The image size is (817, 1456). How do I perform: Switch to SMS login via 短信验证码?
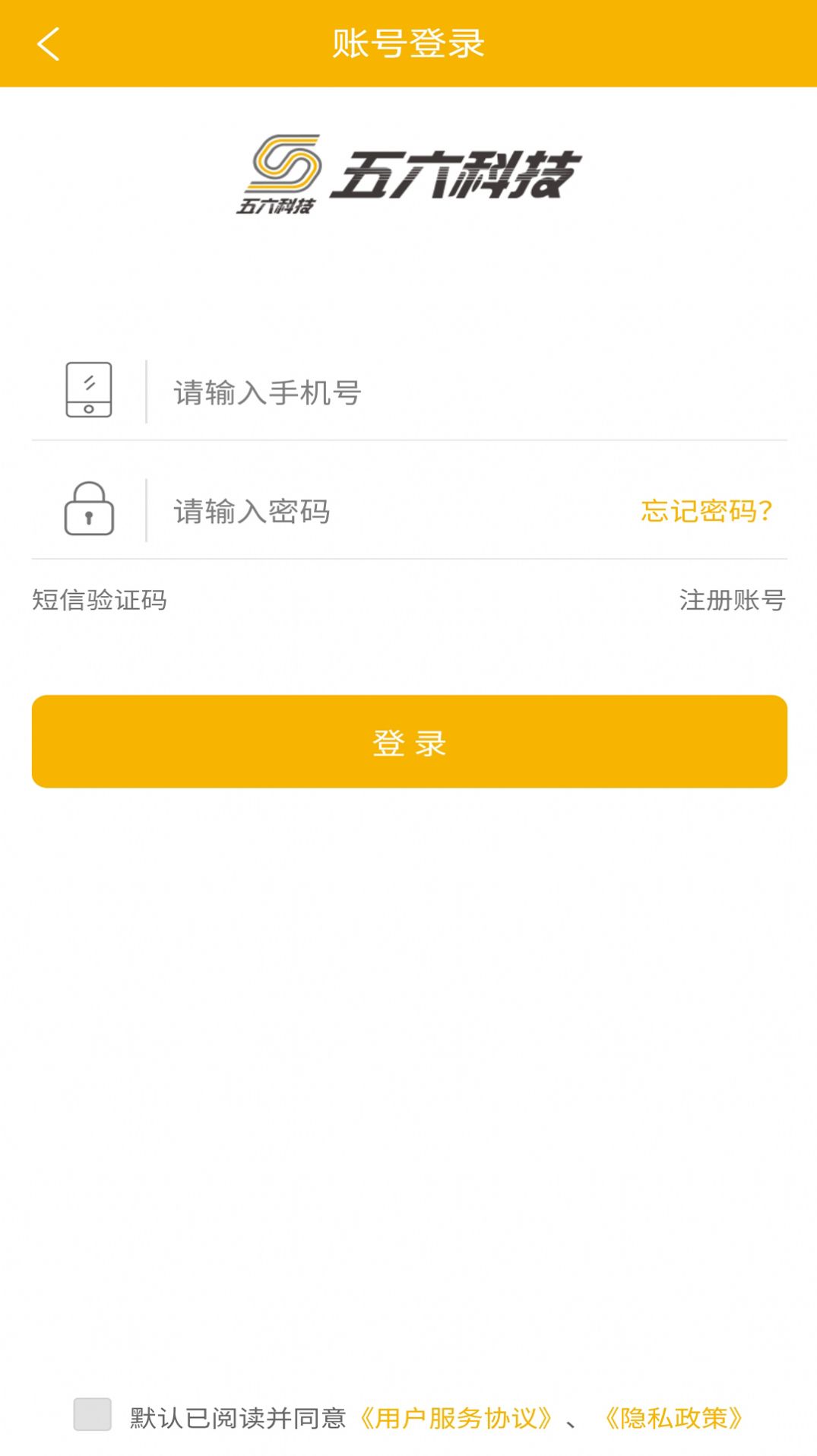[x=100, y=601]
